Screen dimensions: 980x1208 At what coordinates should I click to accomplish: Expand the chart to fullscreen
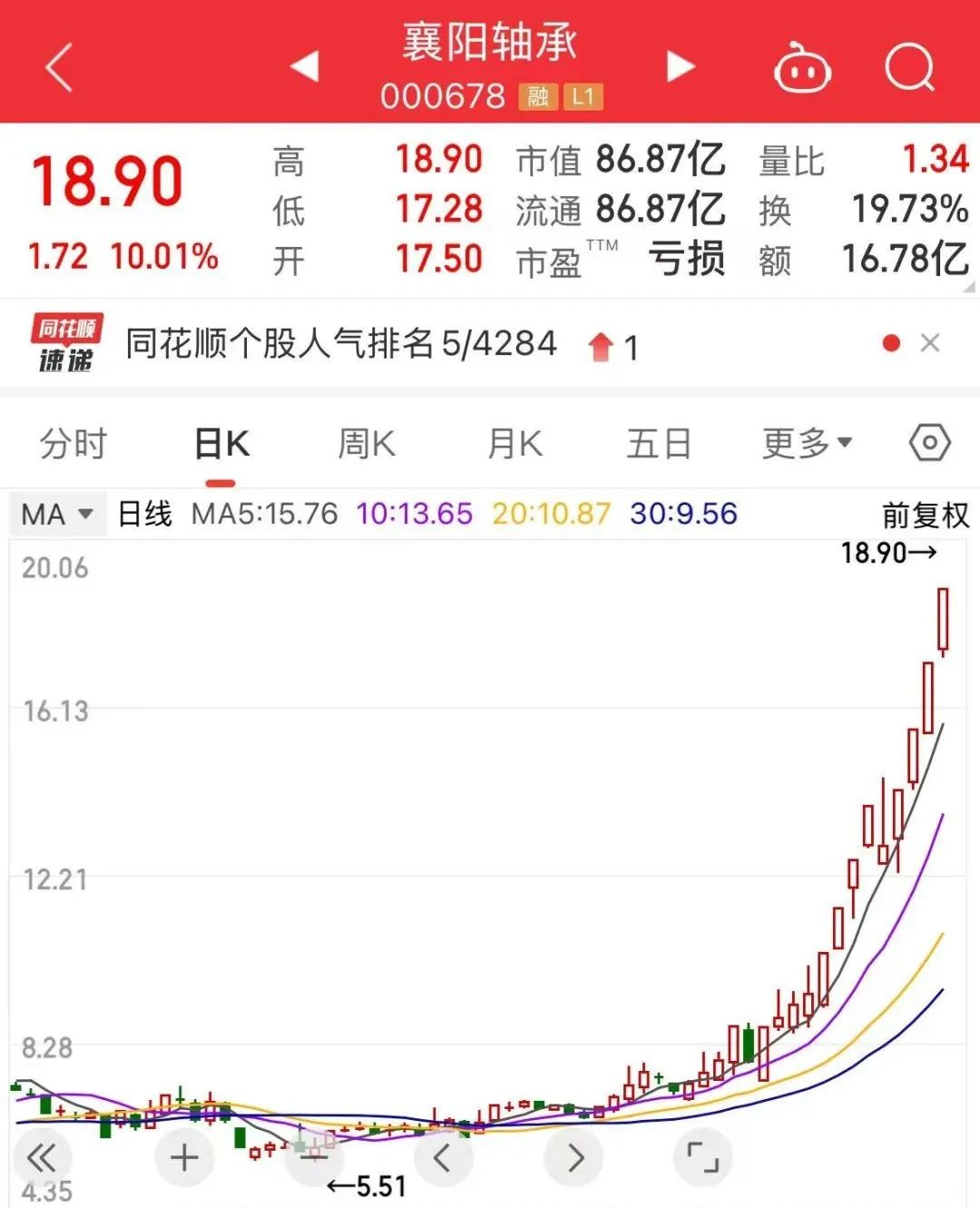click(702, 1157)
